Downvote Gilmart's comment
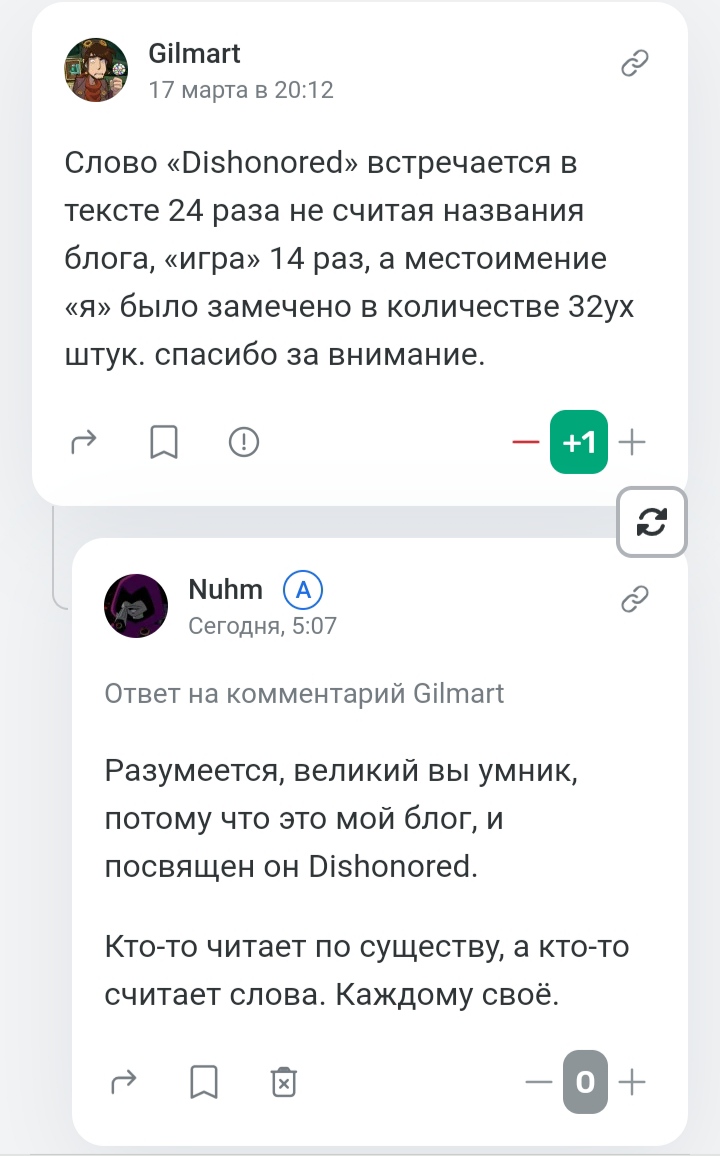The image size is (720, 1156). [x=526, y=442]
